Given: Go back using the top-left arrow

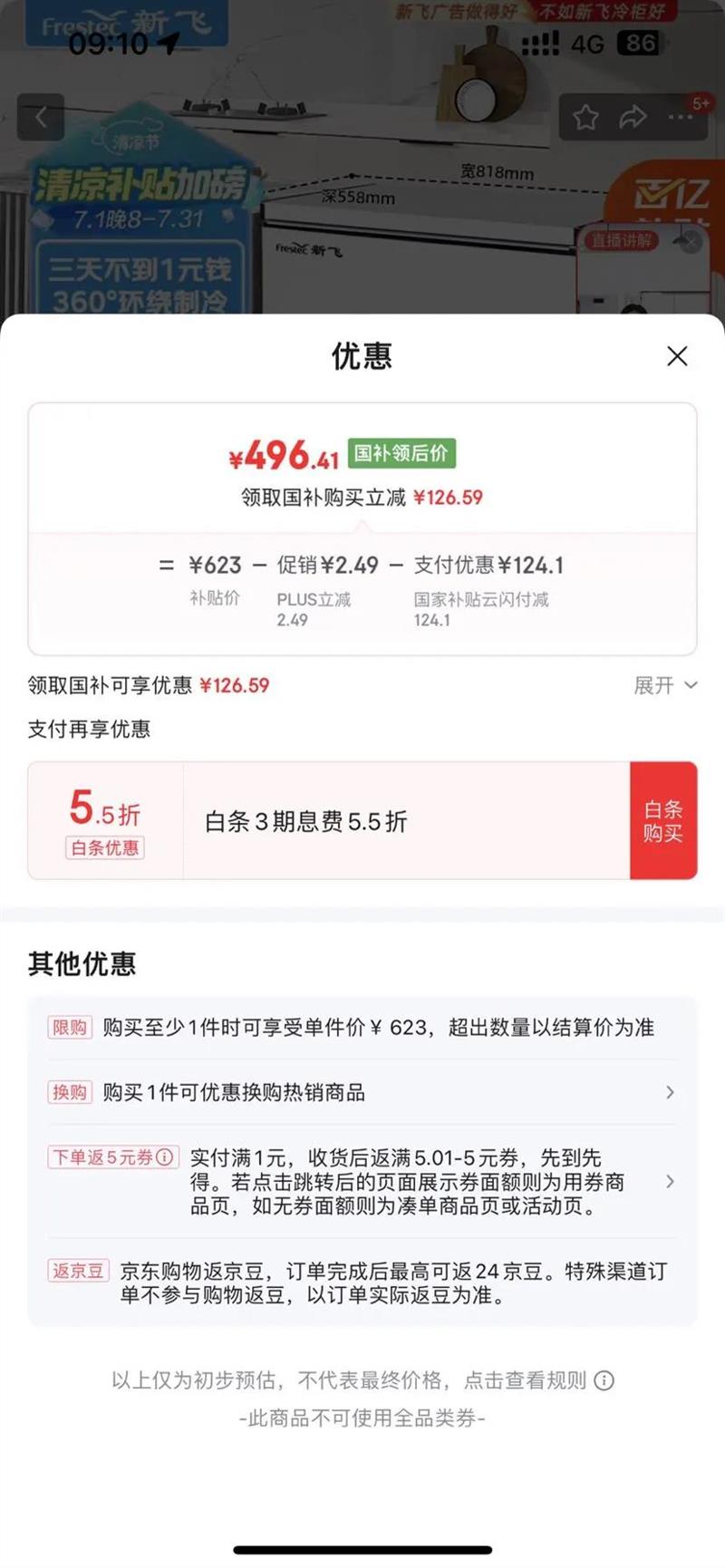Looking at the screenshot, I should pos(41,117).
